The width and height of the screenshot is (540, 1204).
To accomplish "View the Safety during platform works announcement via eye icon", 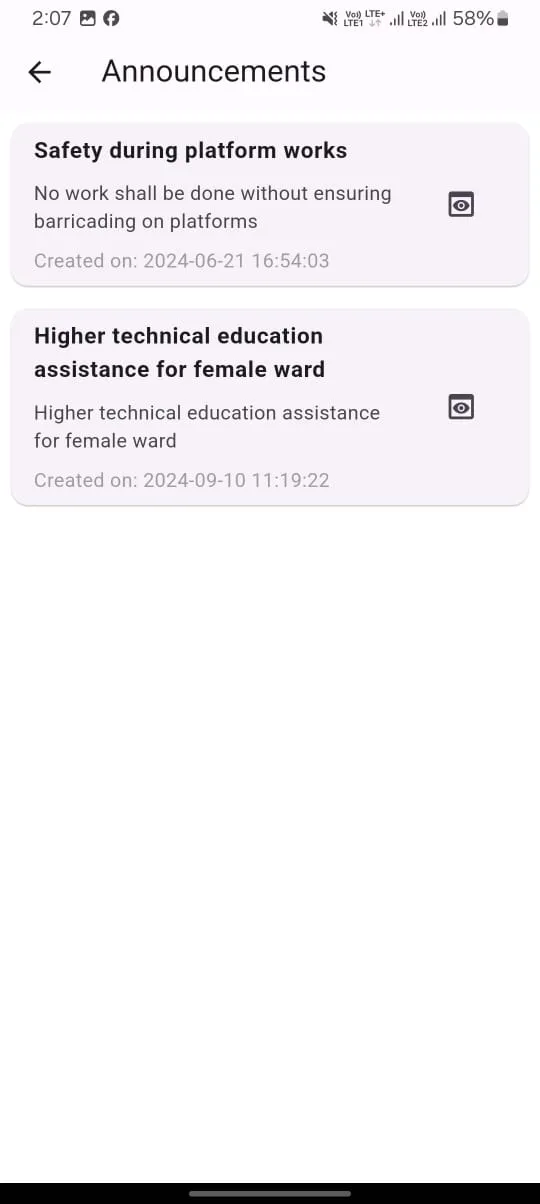I will pyautogui.click(x=461, y=205).
